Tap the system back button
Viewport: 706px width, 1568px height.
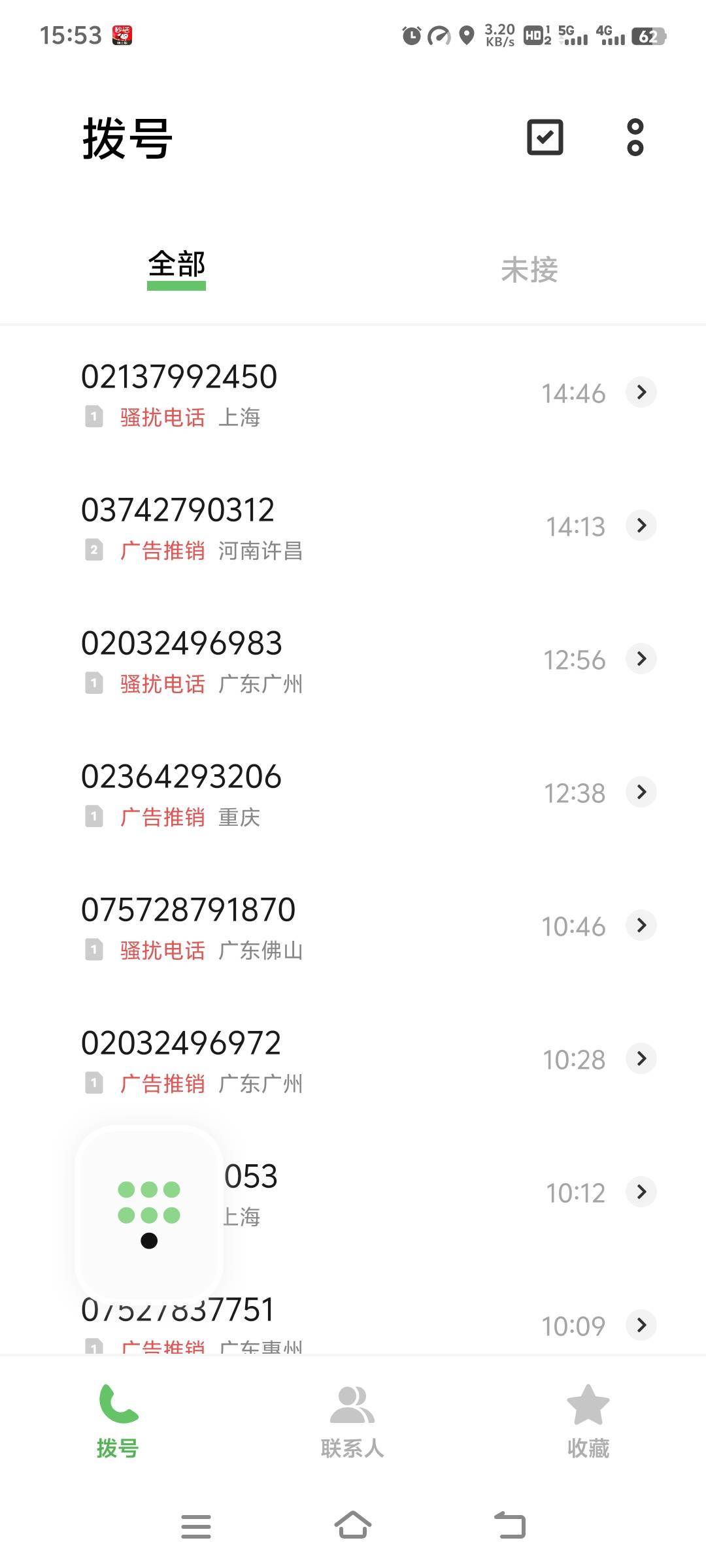tap(510, 1526)
